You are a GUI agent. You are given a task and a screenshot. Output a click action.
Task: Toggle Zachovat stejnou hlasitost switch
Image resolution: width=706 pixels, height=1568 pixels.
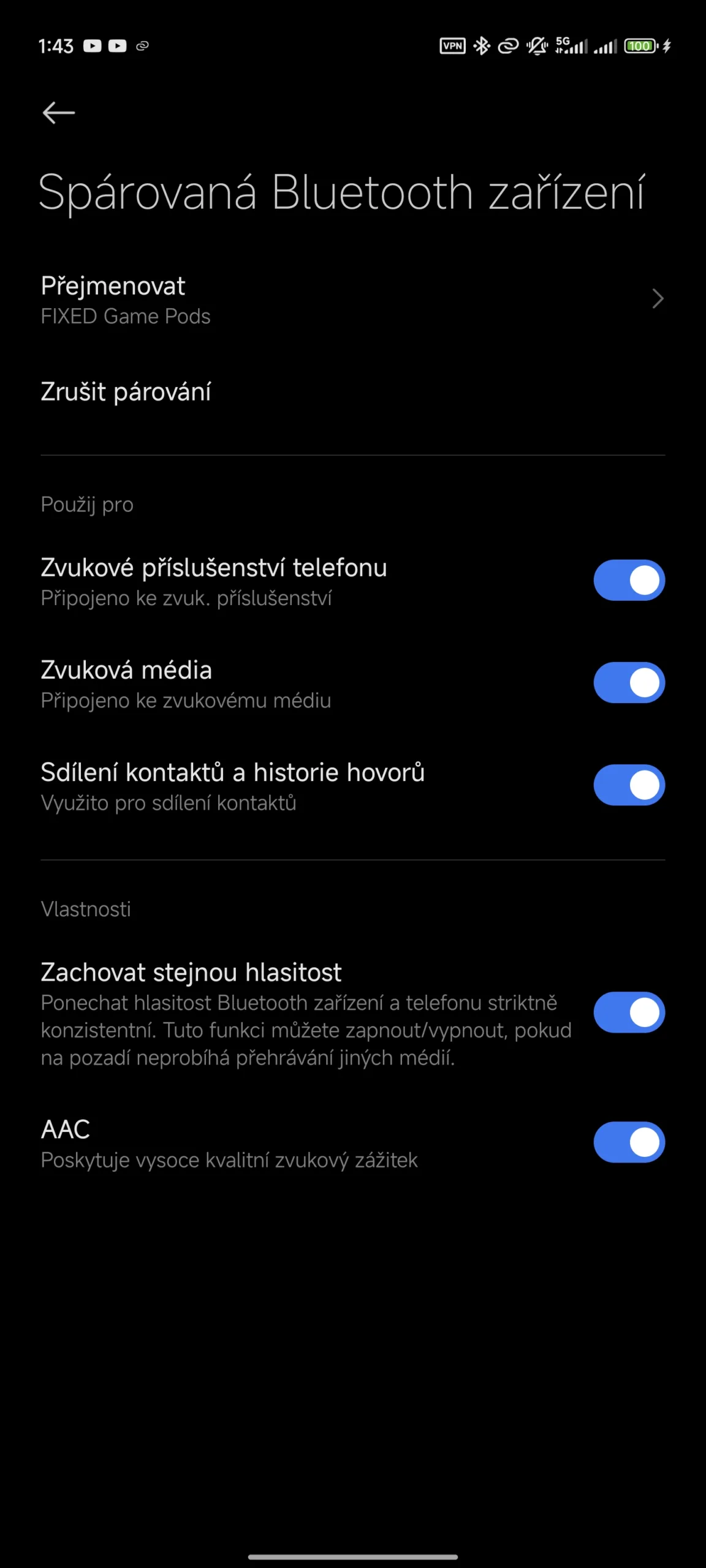click(629, 1012)
